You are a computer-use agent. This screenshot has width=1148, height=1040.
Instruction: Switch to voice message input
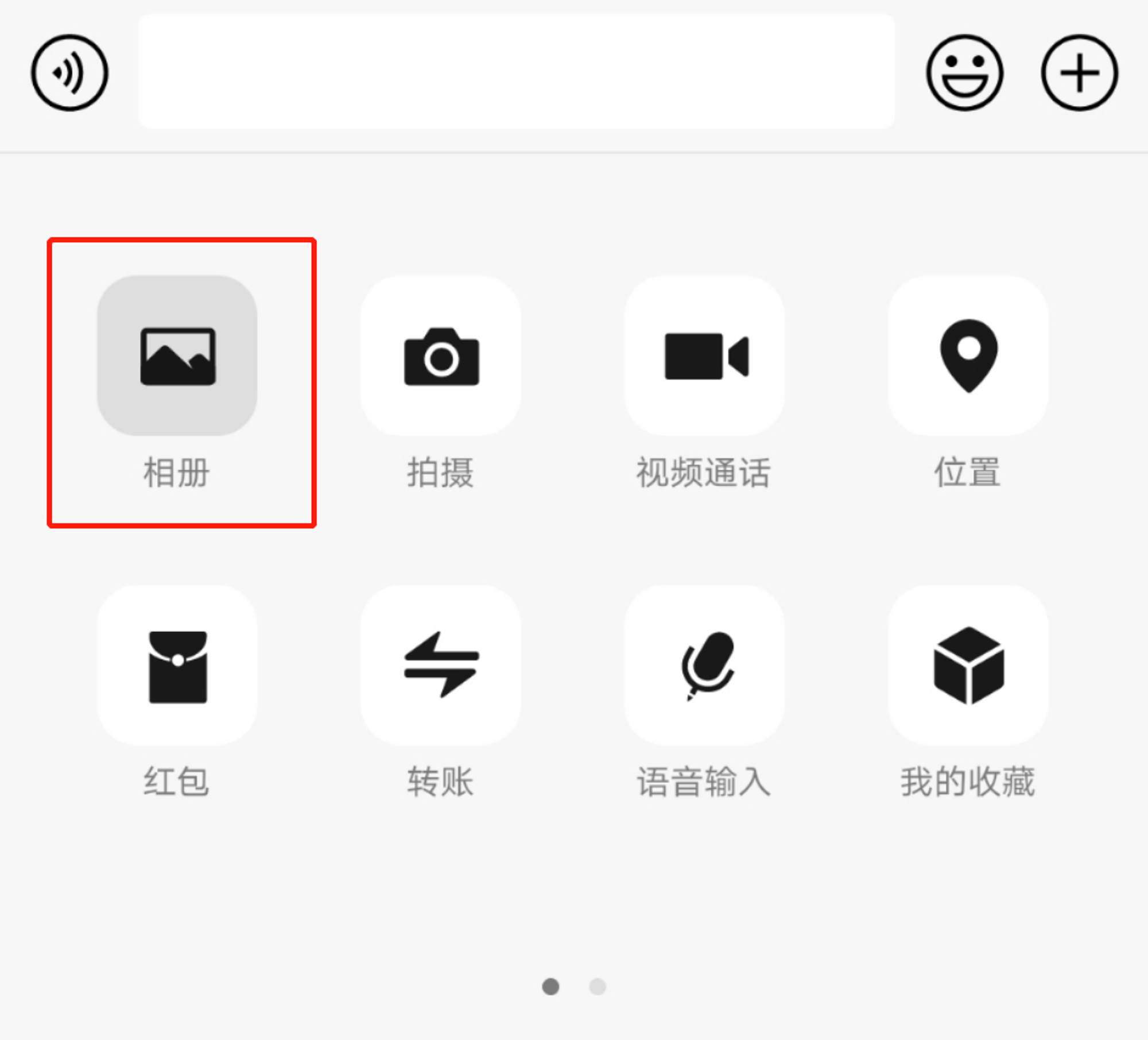(69, 72)
